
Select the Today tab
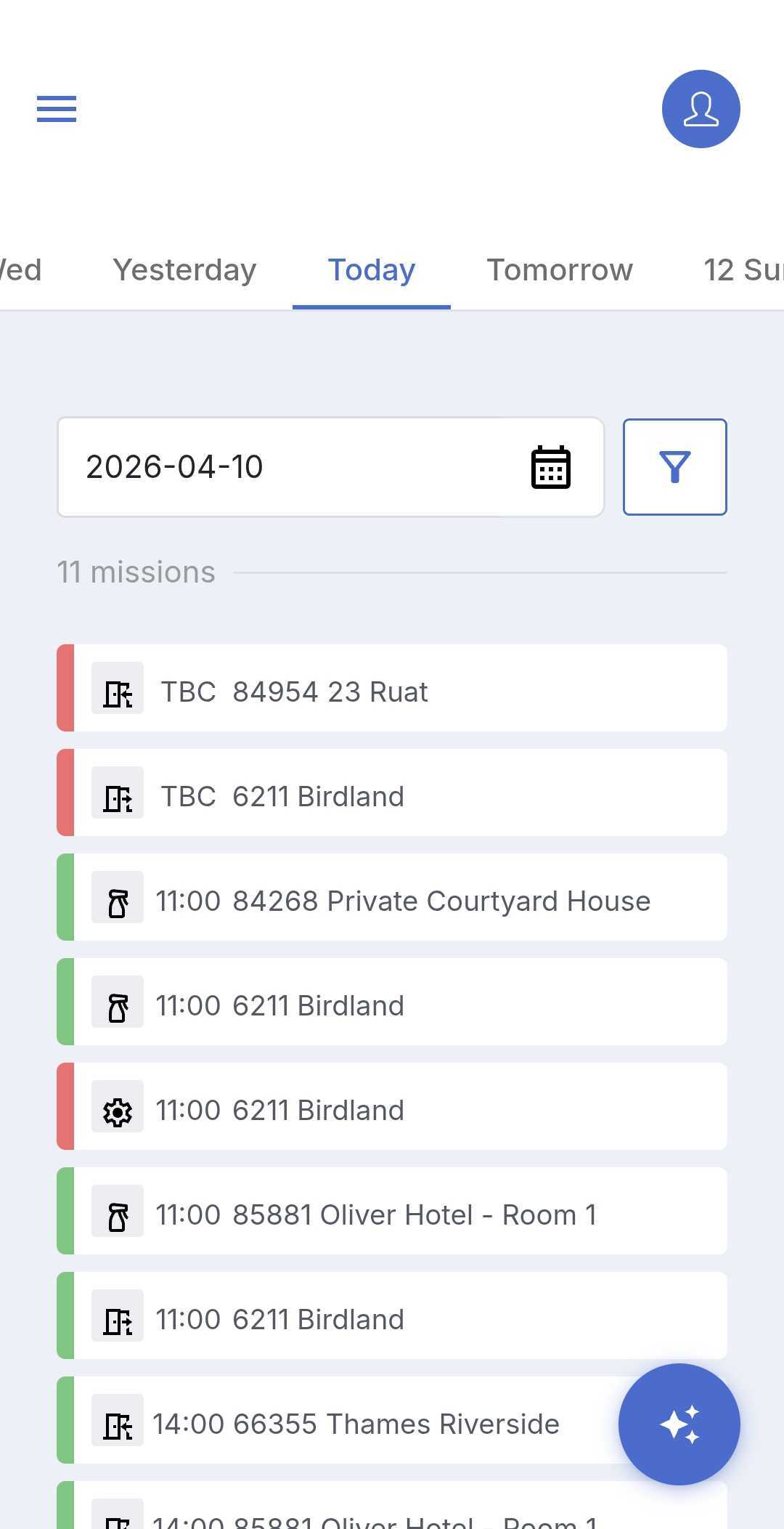[x=372, y=270]
